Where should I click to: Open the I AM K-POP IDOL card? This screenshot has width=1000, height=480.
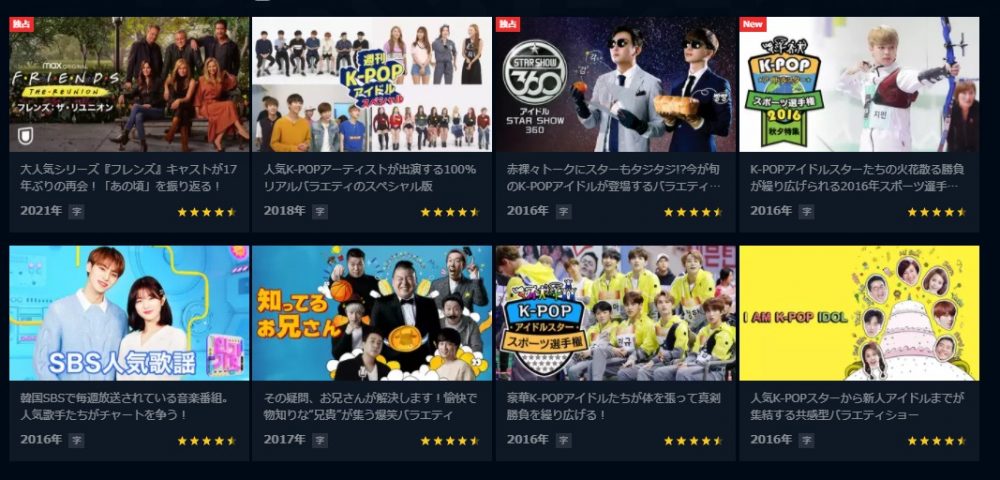(859, 313)
